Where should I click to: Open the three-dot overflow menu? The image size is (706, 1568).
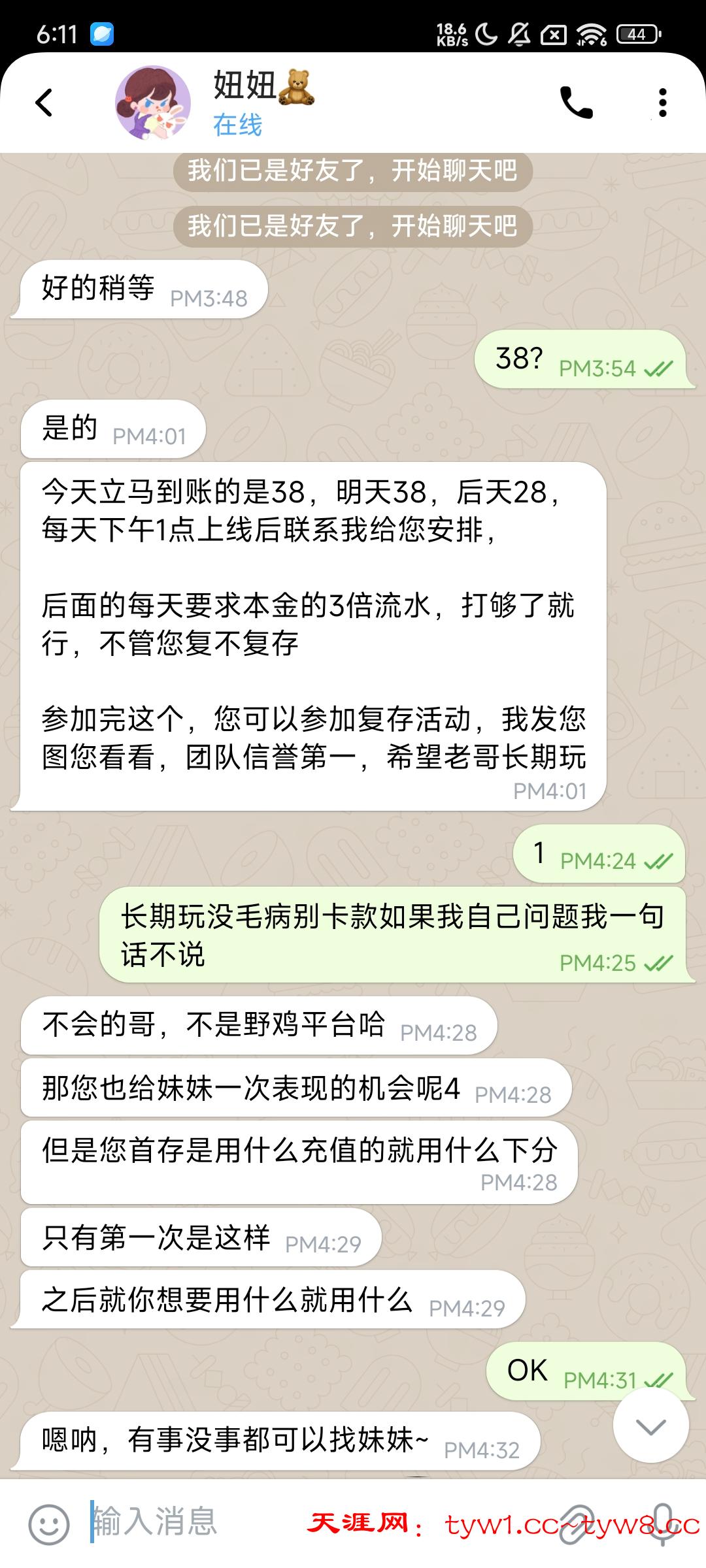point(662,103)
